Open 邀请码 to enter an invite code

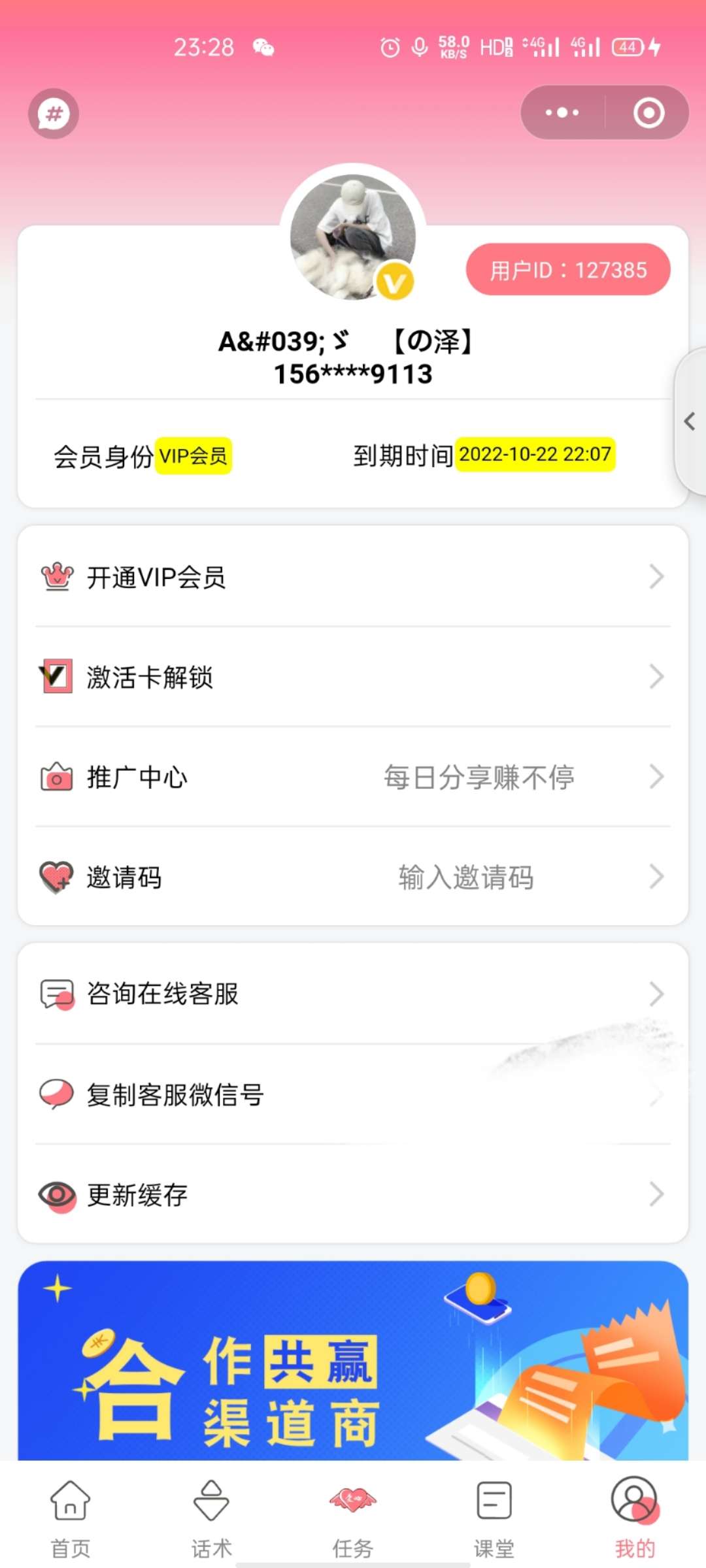pyautogui.click(x=353, y=877)
